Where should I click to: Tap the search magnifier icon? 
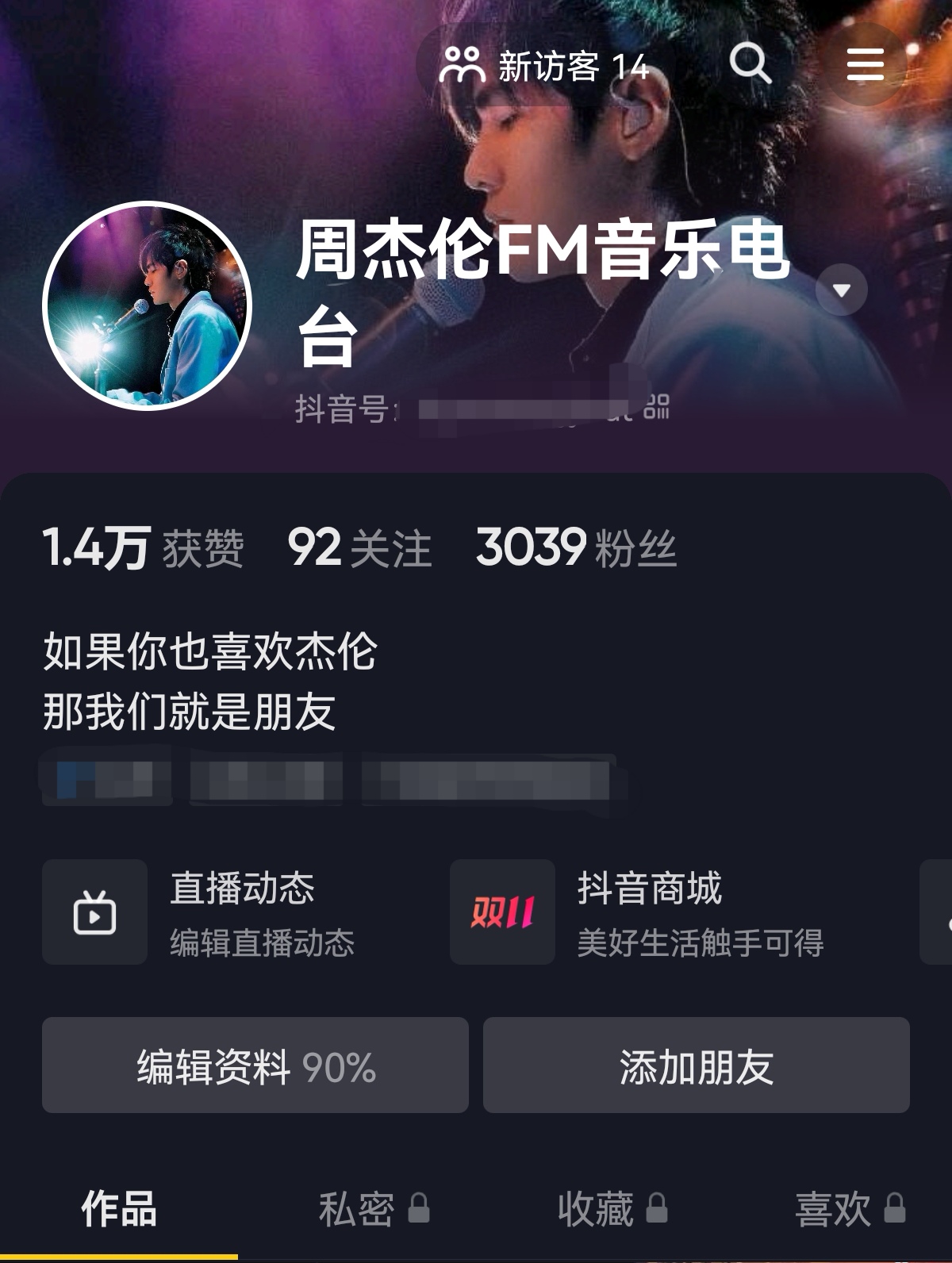pos(750,63)
